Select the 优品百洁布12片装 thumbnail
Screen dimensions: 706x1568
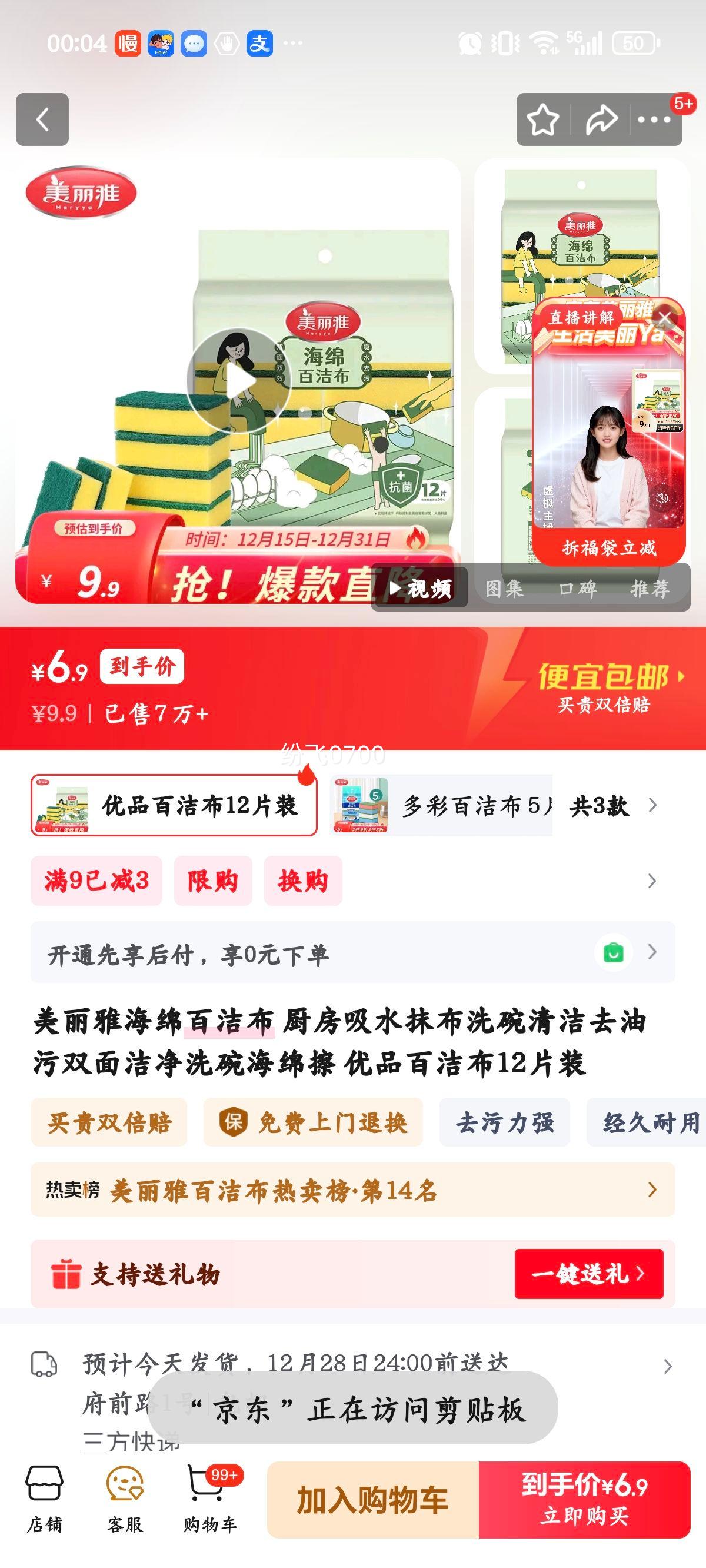[x=174, y=803]
